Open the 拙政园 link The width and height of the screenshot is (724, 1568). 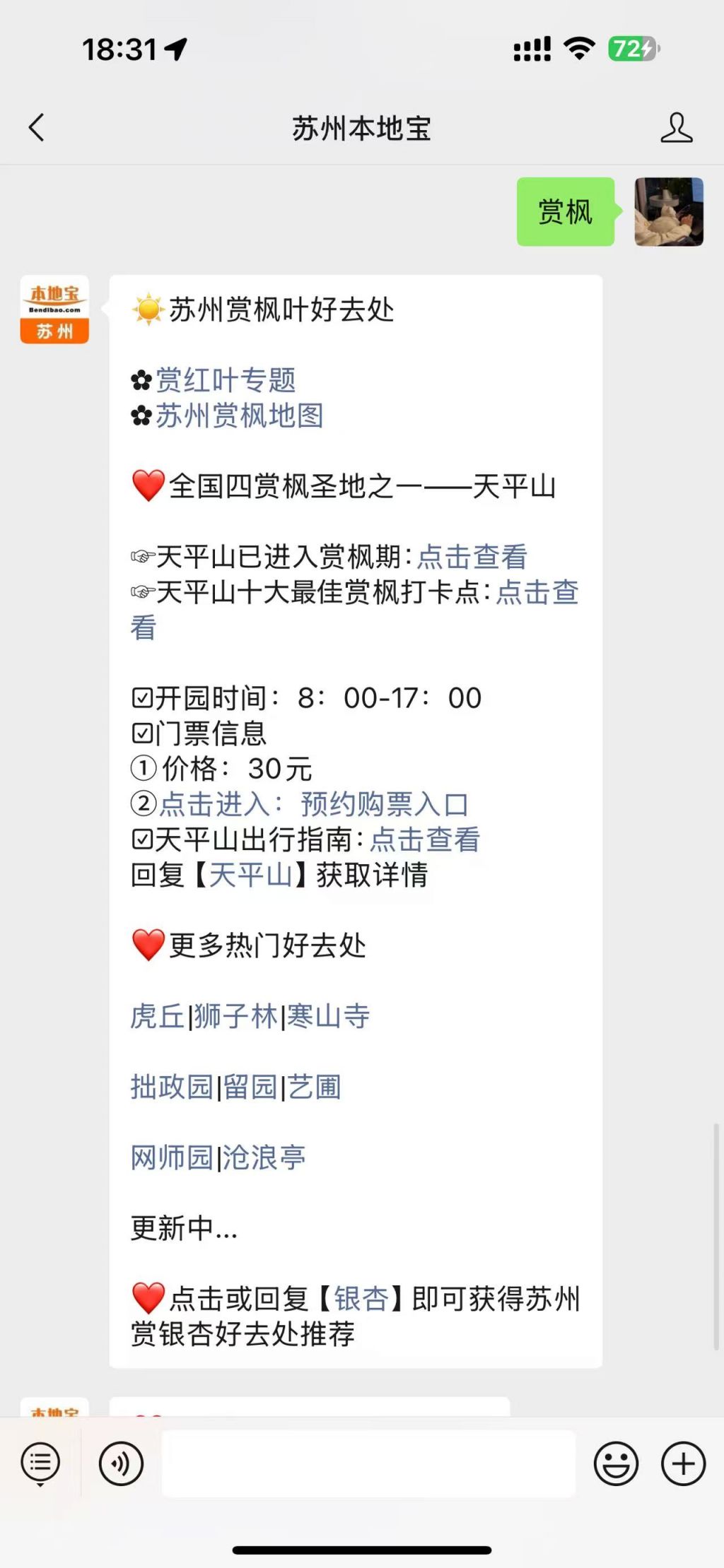coord(171,1087)
